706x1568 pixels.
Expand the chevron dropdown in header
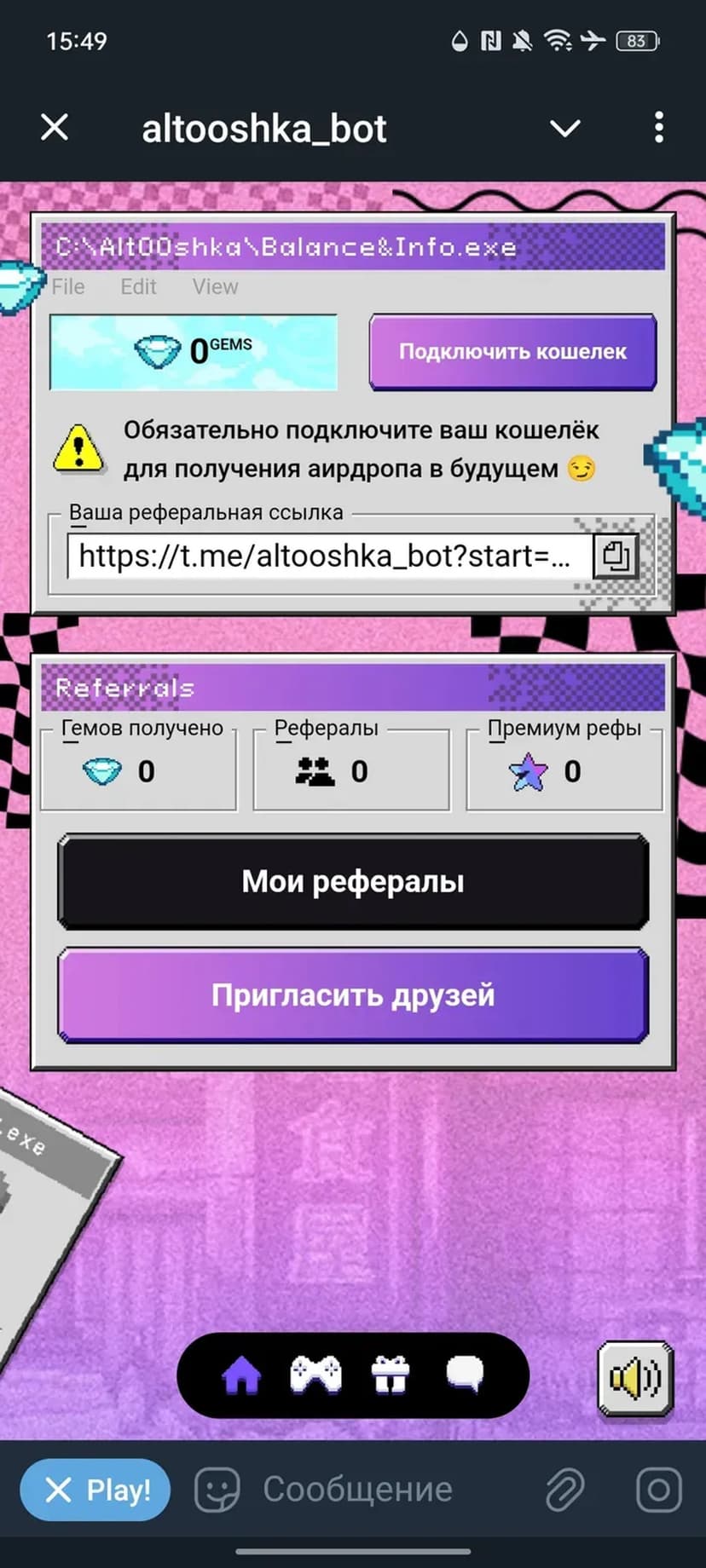coord(564,129)
